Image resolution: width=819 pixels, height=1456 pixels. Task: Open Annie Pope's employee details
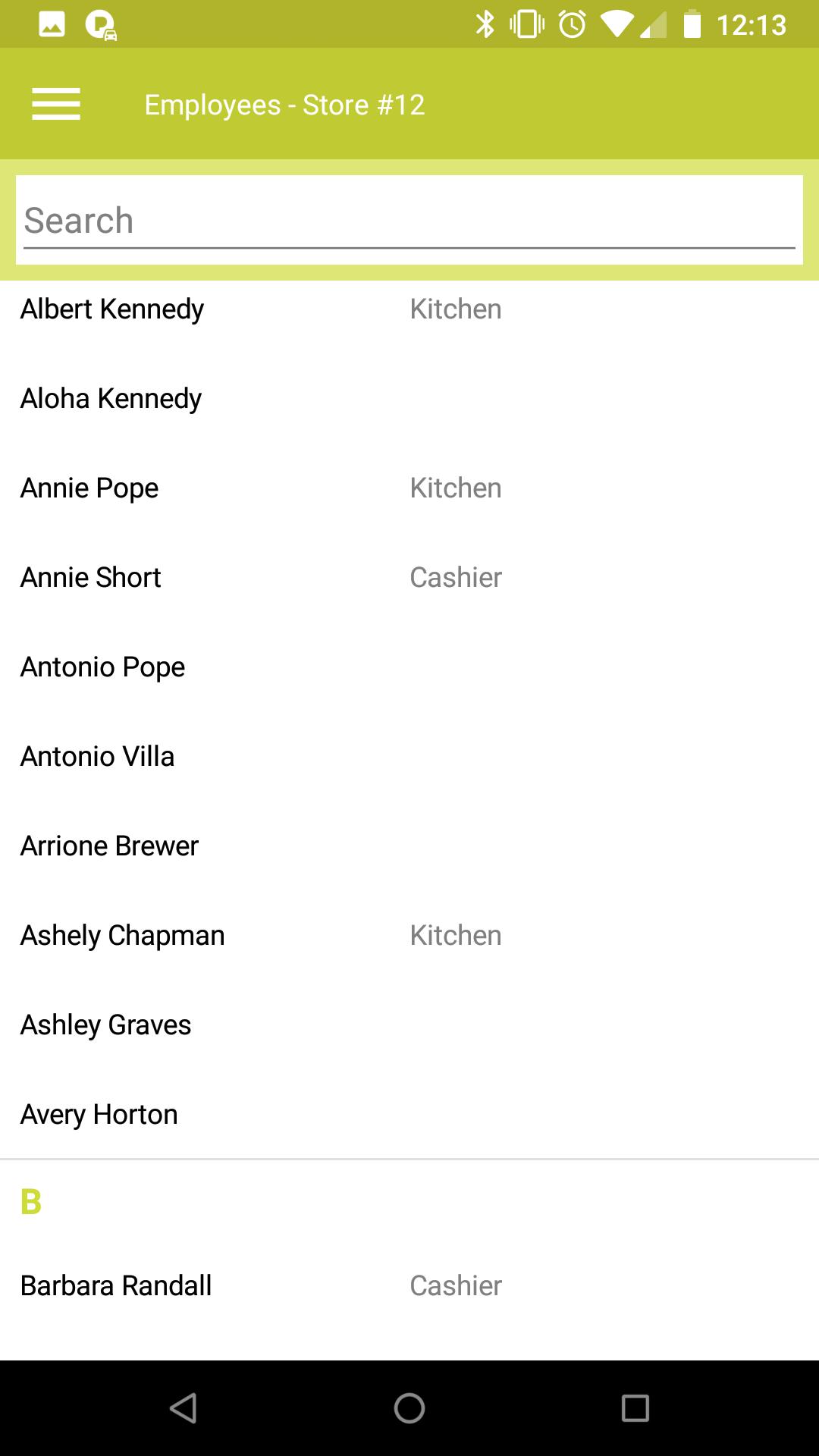pos(89,488)
